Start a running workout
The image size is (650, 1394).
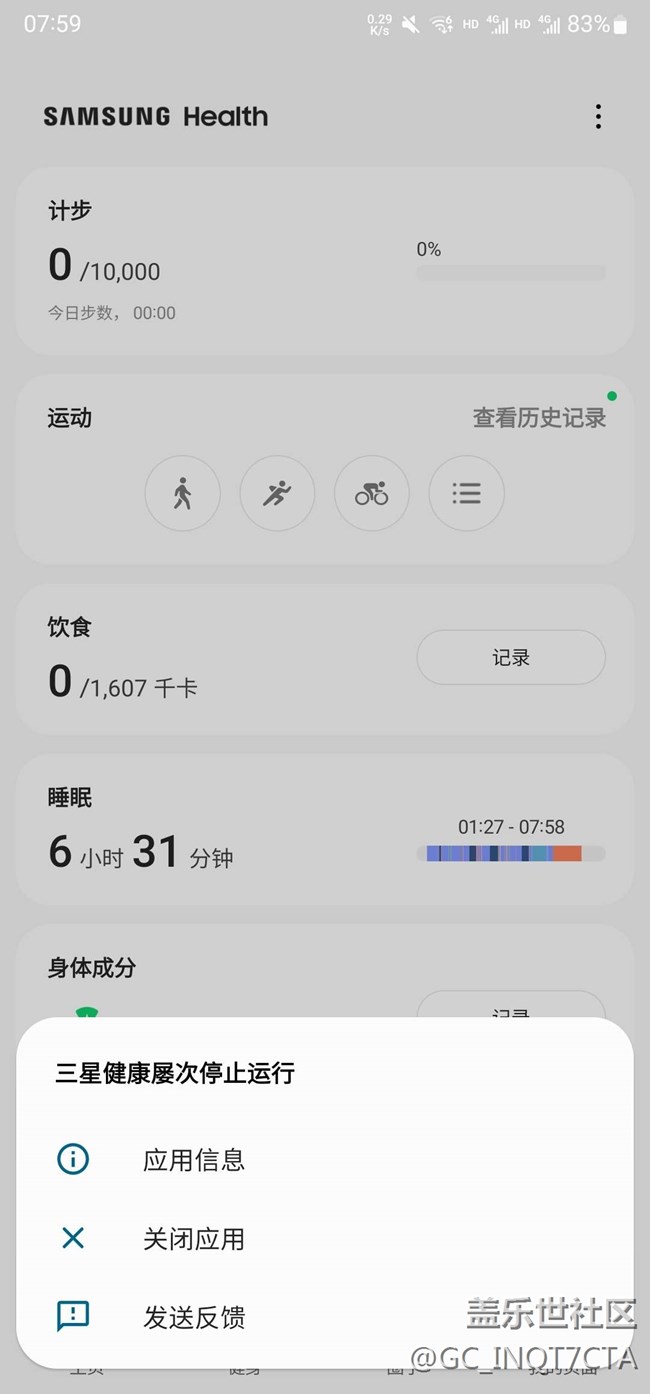tap(277, 493)
